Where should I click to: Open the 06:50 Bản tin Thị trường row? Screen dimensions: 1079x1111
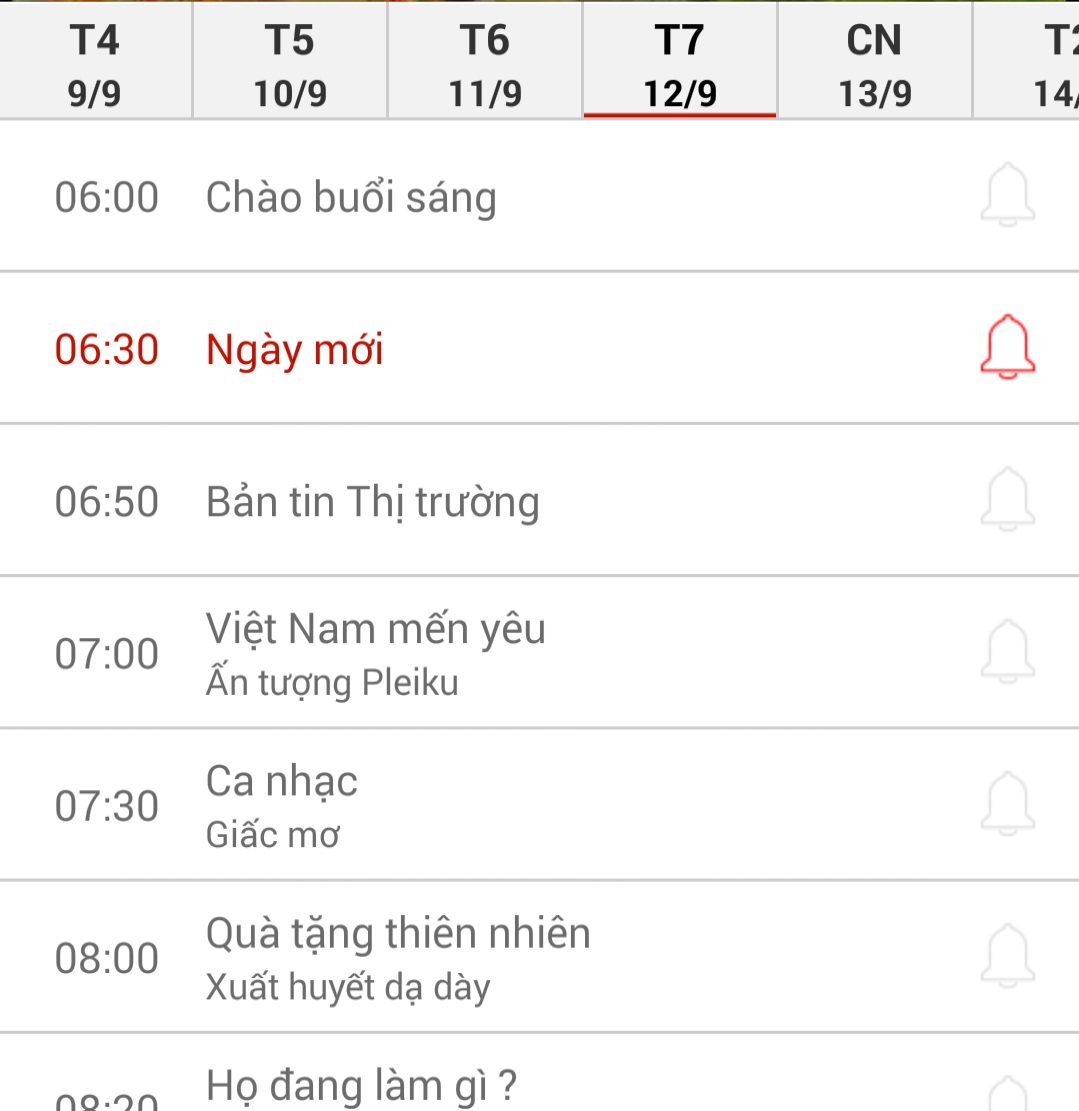pyautogui.click(x=372, y=502)
